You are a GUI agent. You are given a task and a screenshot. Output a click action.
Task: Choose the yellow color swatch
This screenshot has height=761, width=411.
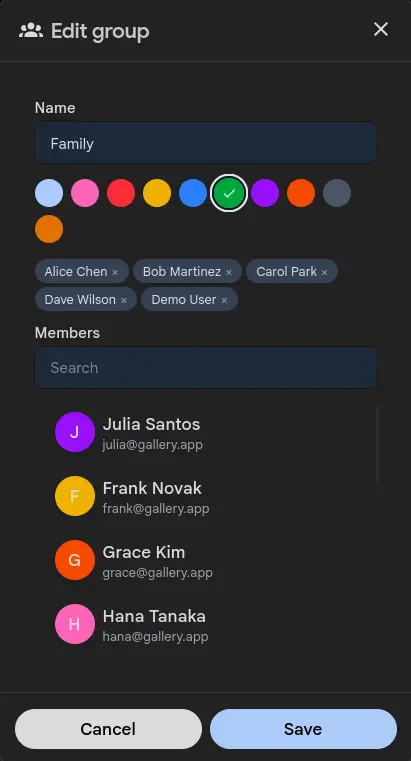click(x=157, y=193)
